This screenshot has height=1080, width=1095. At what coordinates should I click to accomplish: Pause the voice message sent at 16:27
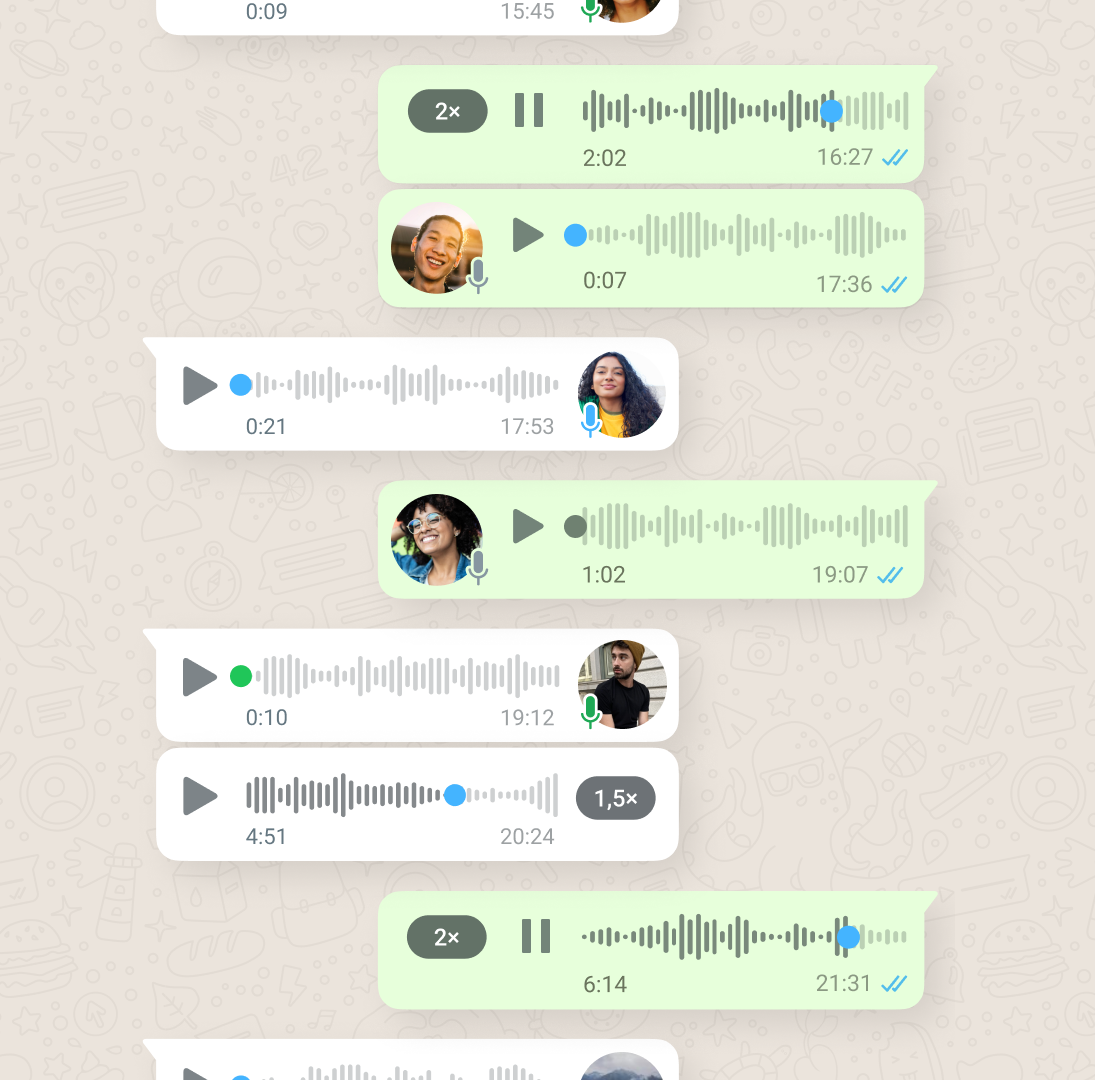(529, 110)
